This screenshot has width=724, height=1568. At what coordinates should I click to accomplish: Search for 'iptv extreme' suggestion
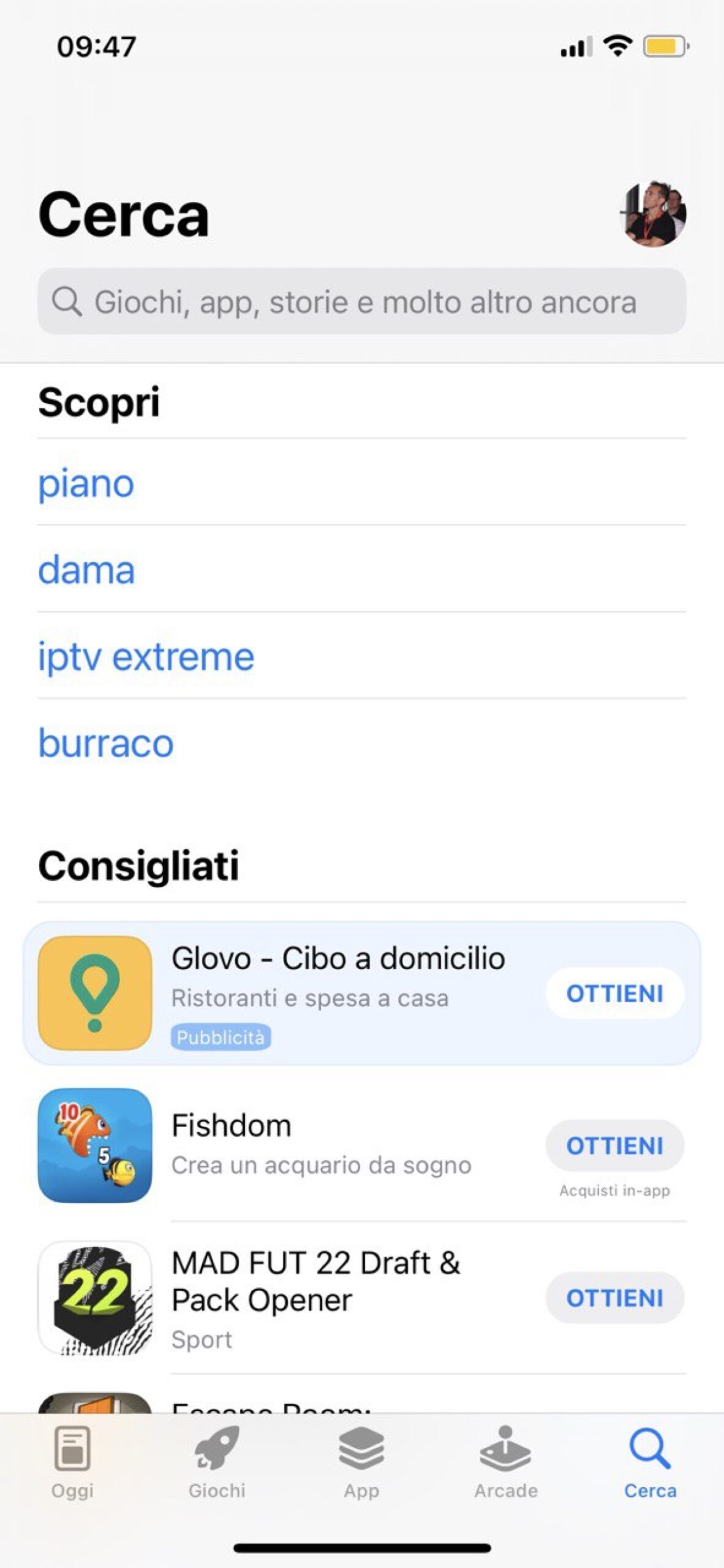point(146,657)
